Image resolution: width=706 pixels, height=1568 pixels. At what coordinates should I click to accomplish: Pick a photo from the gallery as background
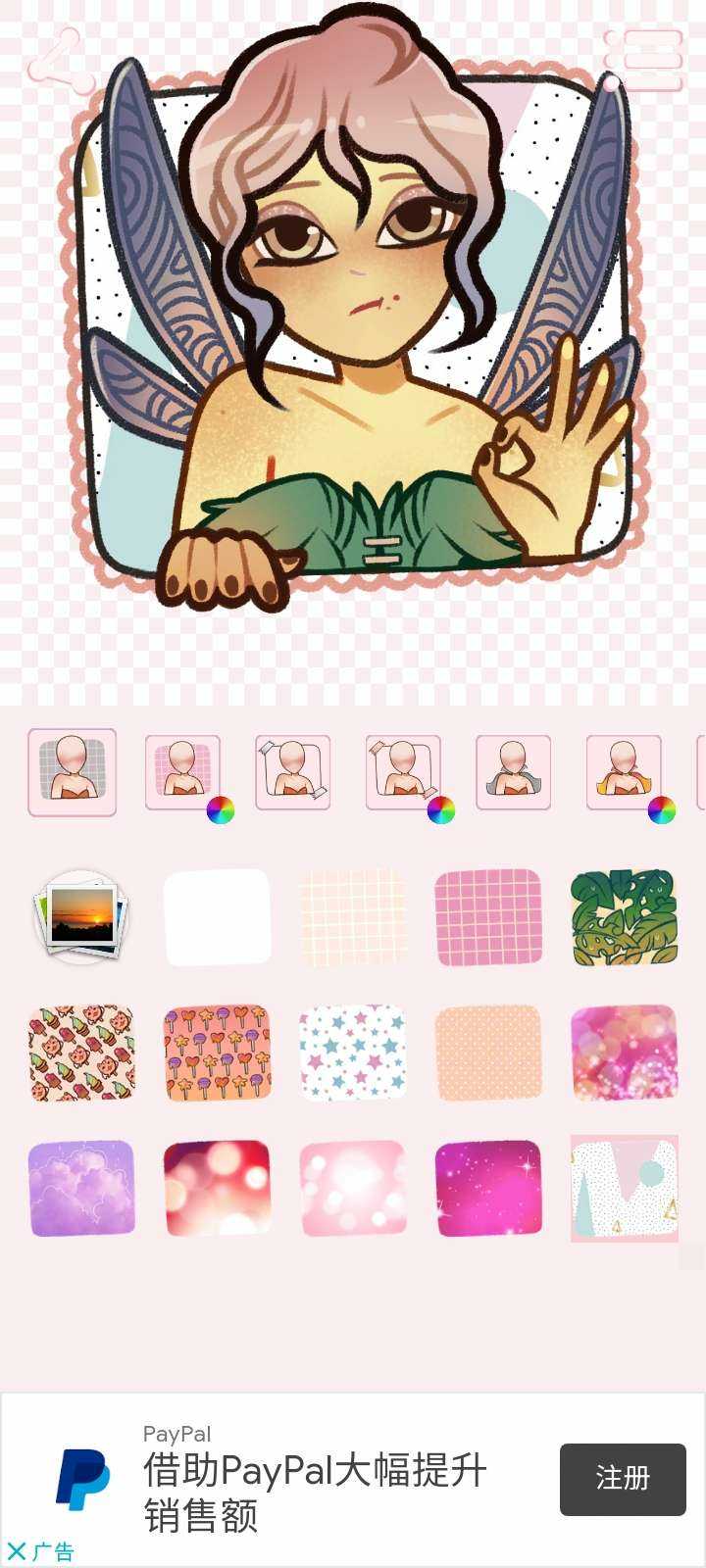point(80,917)
